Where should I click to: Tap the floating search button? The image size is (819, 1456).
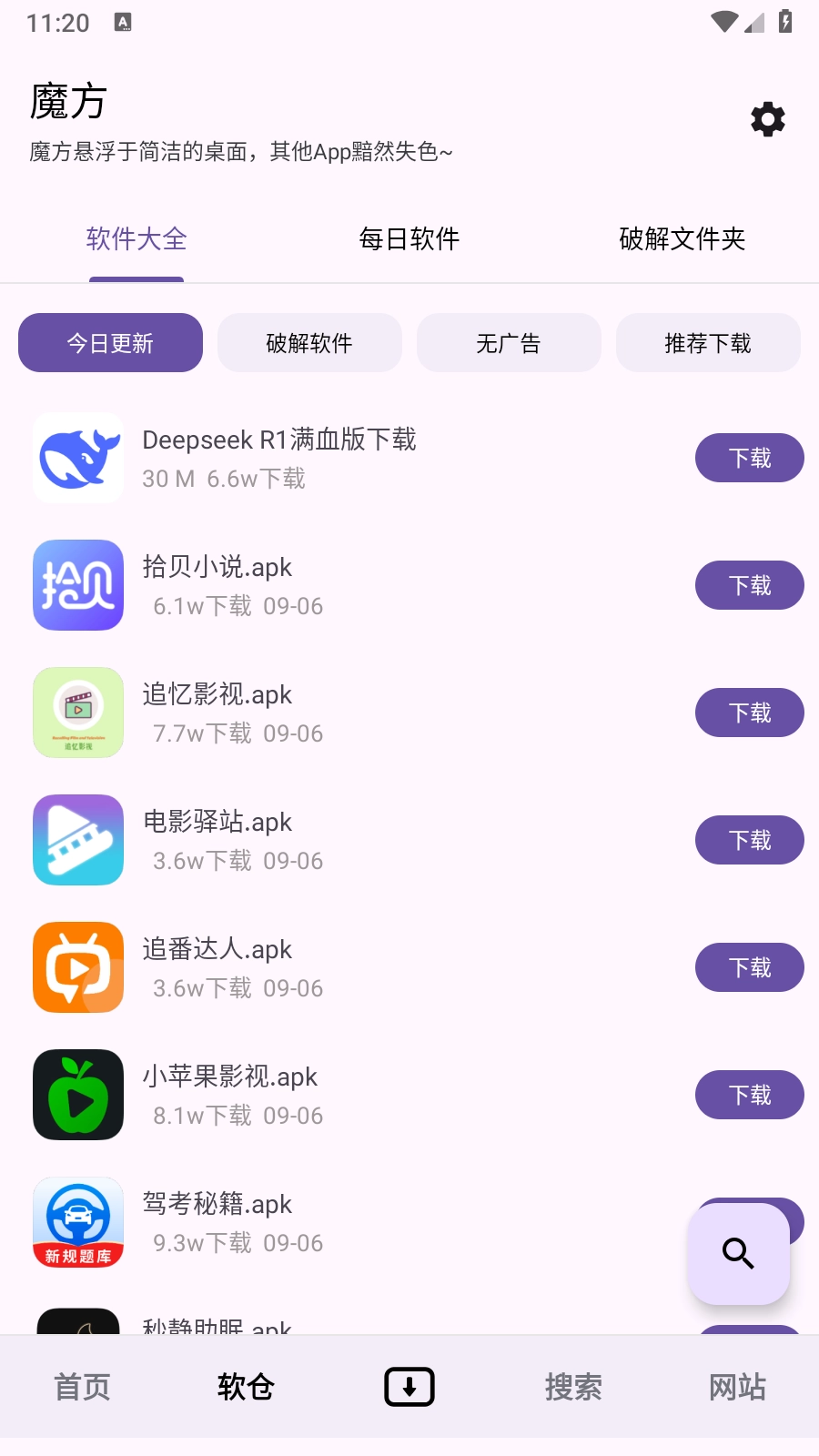tap(738, 1254)
